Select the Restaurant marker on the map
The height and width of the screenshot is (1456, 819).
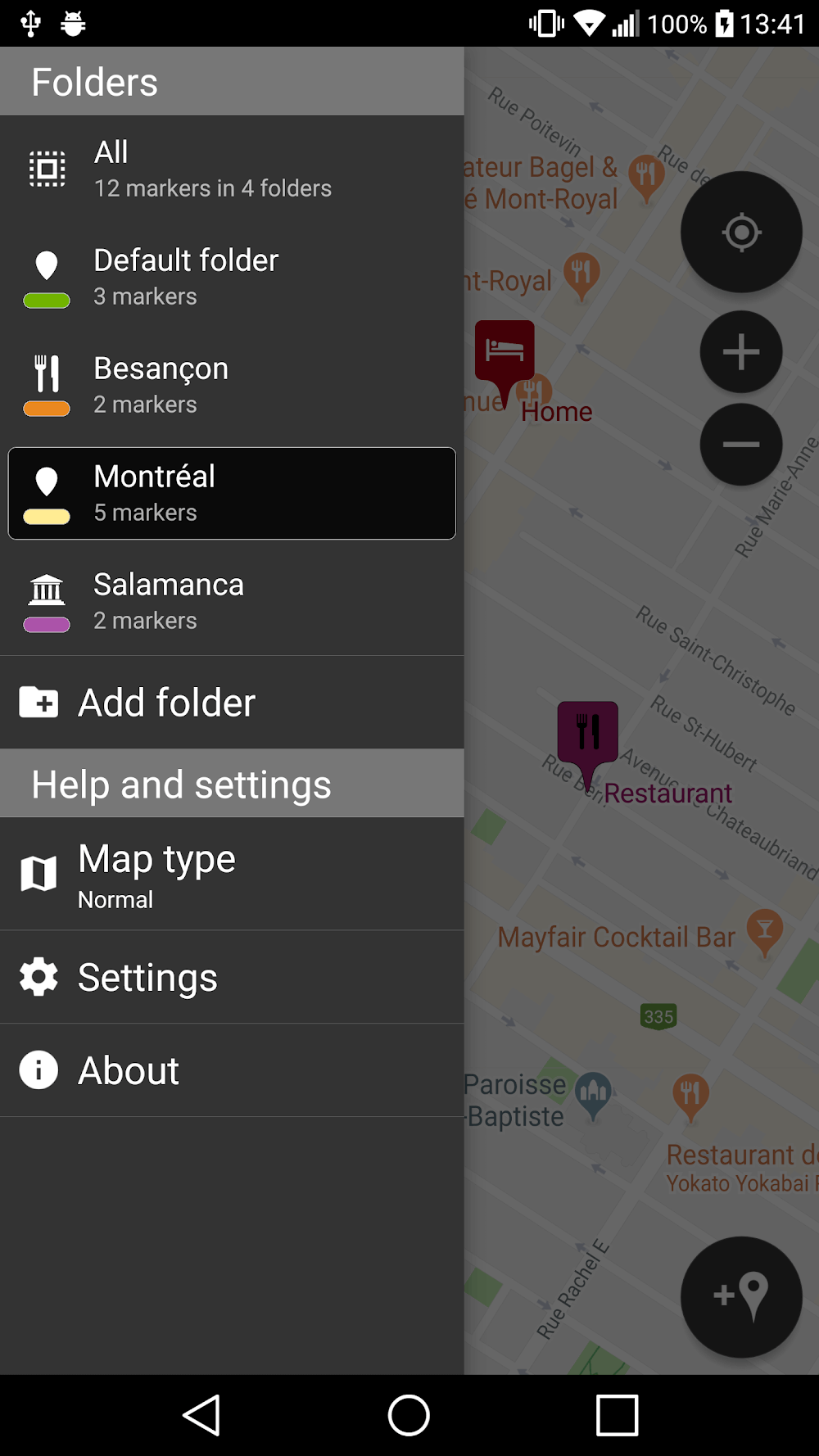[587, 735]
